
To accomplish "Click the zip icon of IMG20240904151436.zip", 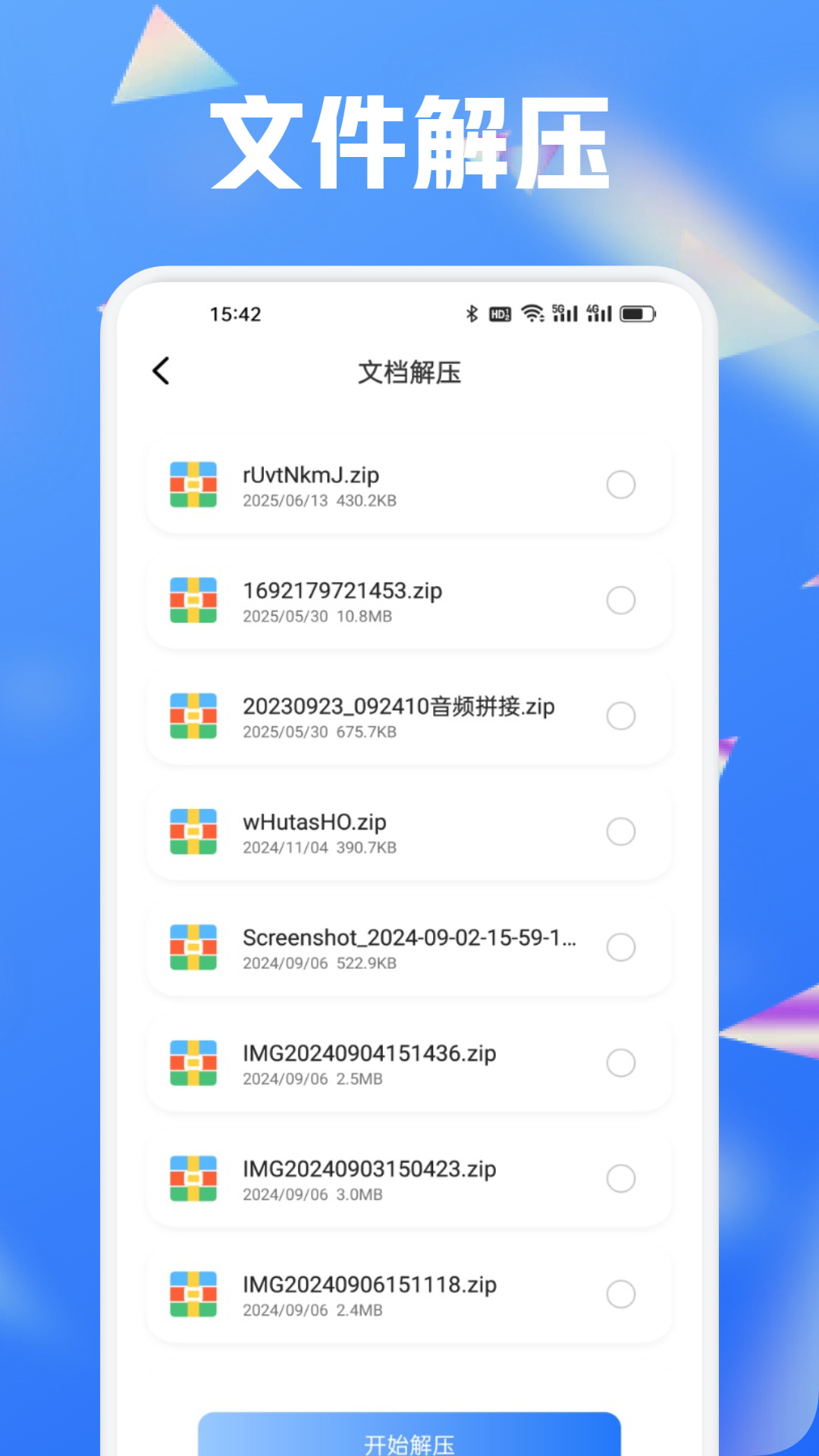I will click(x=193, y=1063).
